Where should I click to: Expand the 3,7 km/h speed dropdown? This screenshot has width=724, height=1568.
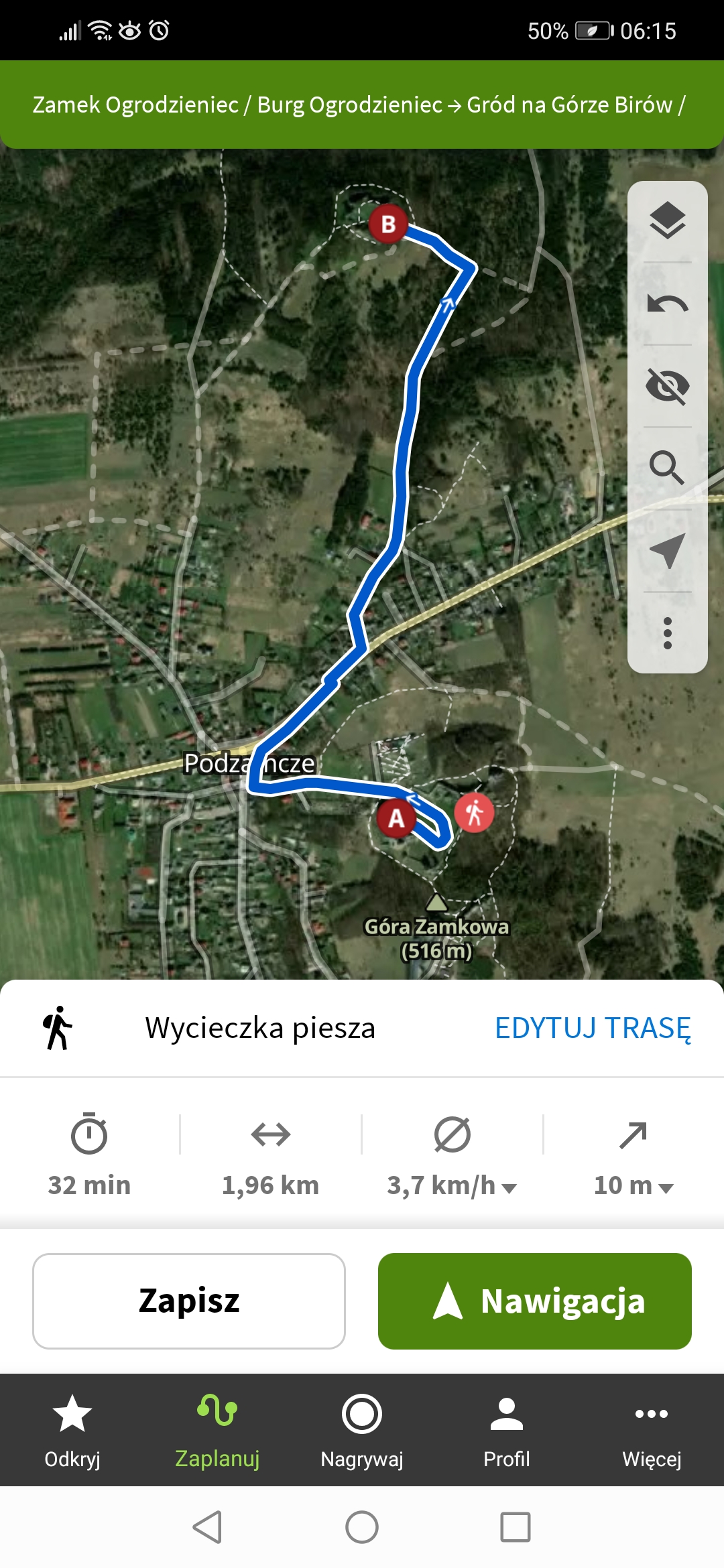(452, 1185)
